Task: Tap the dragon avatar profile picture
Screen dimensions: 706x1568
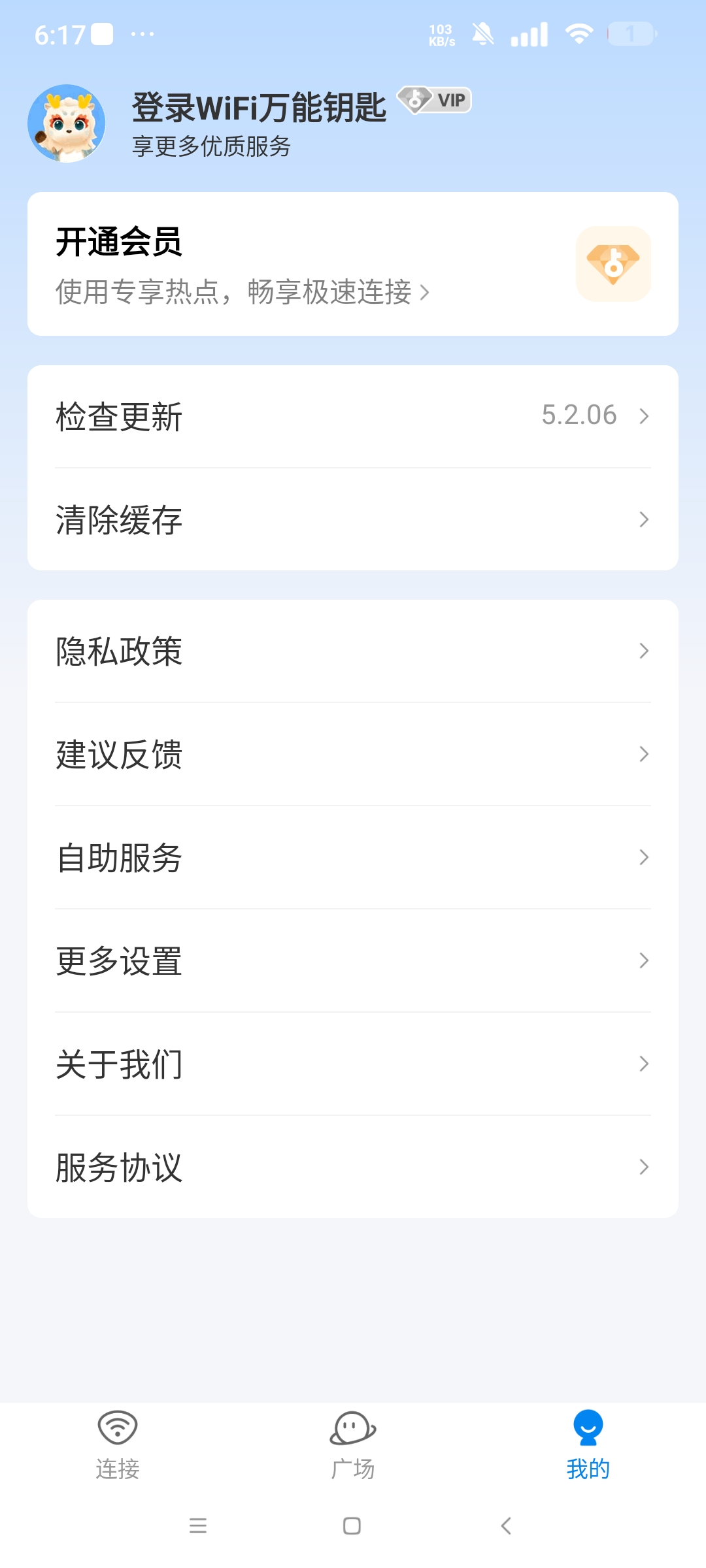Action: coord(67,123)
